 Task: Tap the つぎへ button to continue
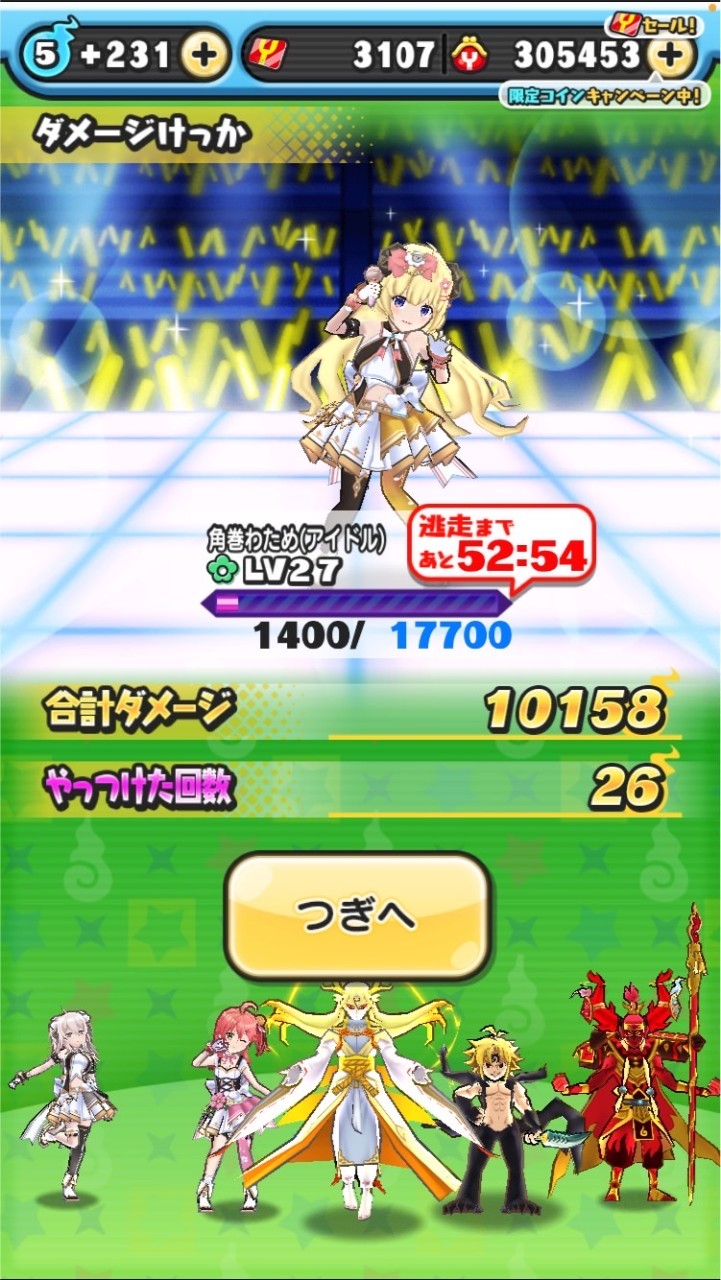click(357, 915)
